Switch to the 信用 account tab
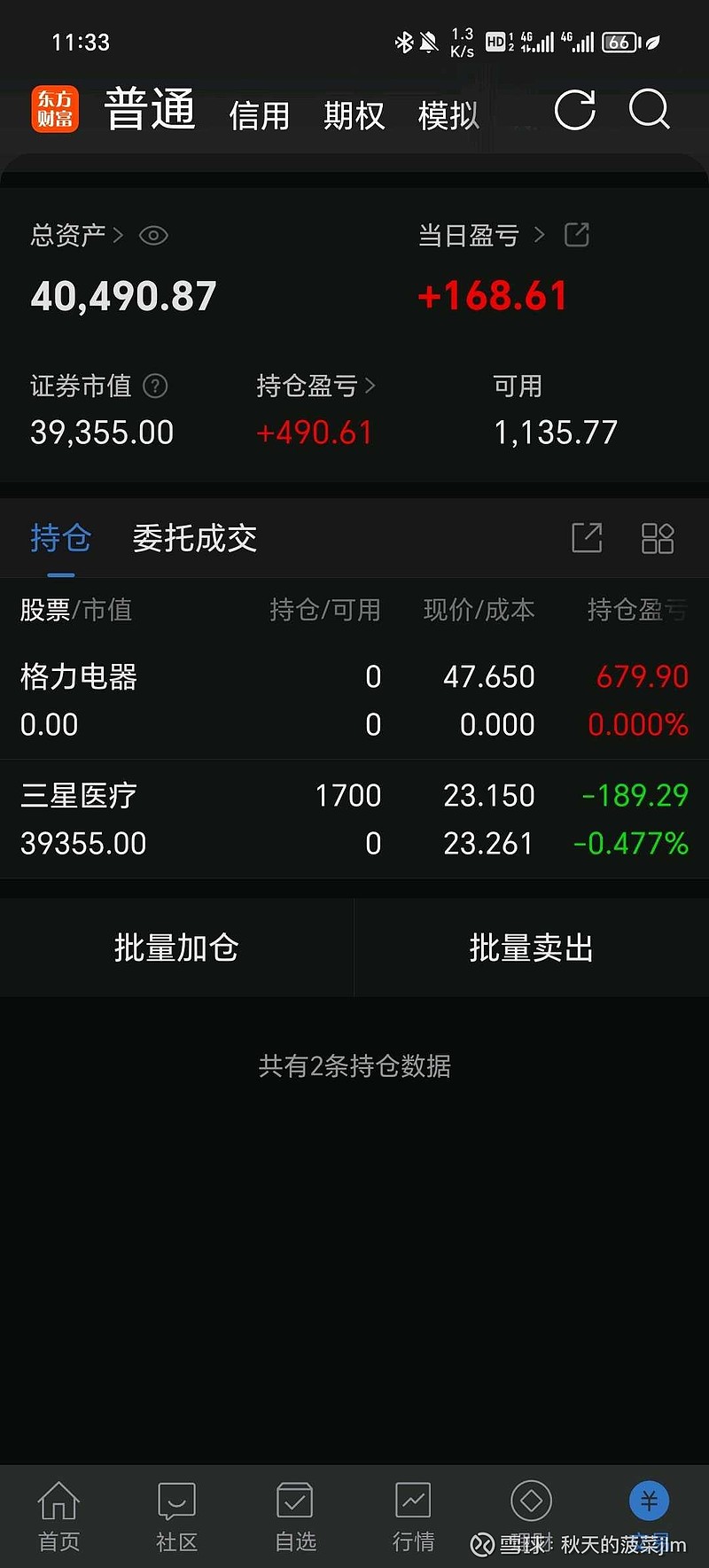The width and height of the screenshot is (709, 1568). tap(259, 115)
